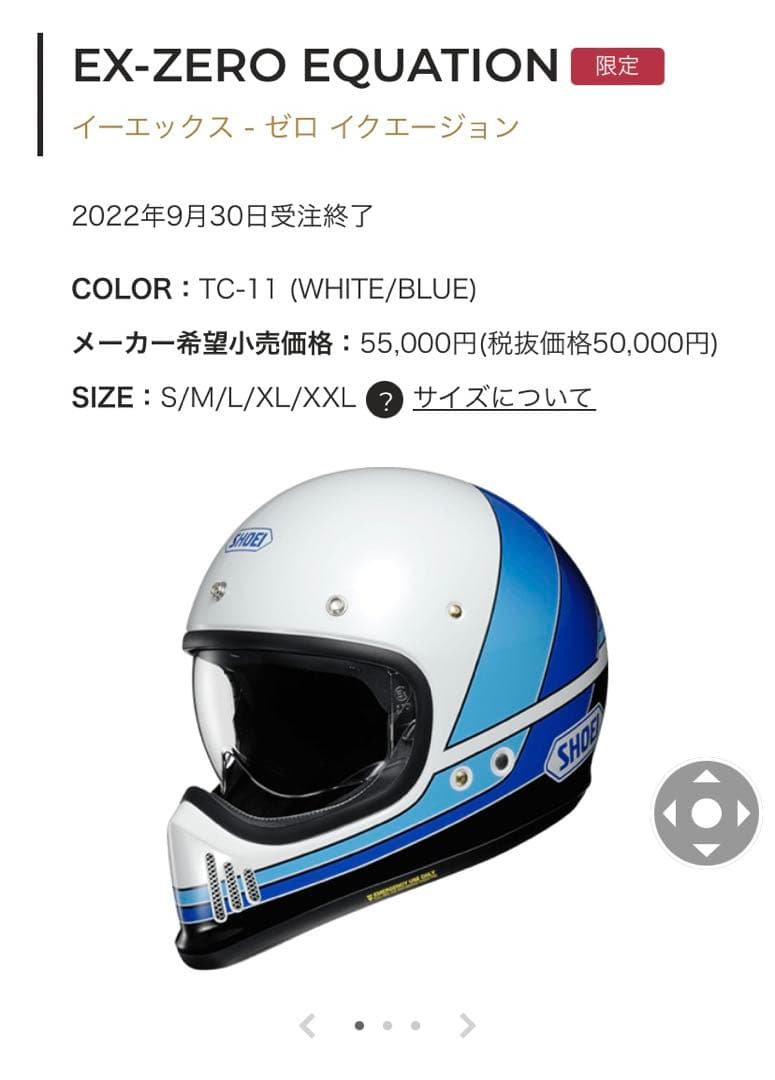Open the サイズについて size guide link
This screenshot has width=775, height=1080.
click(503, 398)
